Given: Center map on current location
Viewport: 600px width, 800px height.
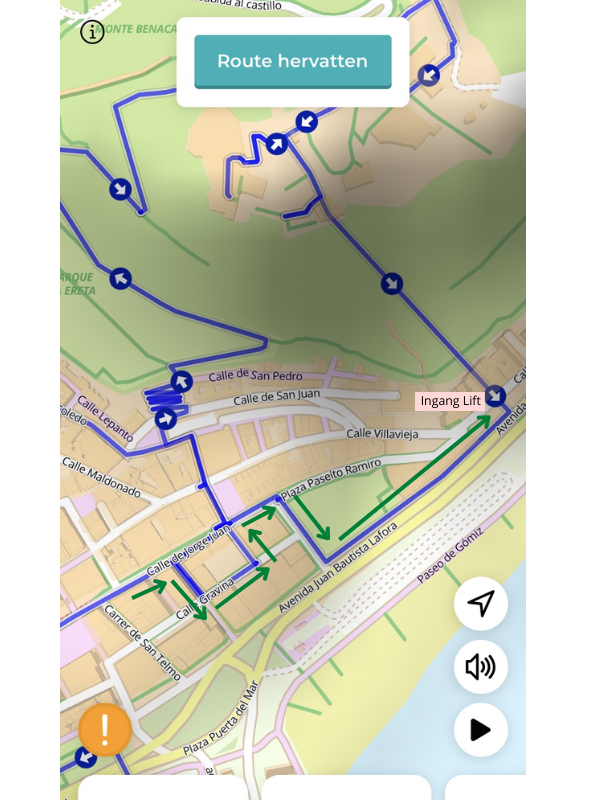Looking at the screenshot, I should (x=481, y=604).
